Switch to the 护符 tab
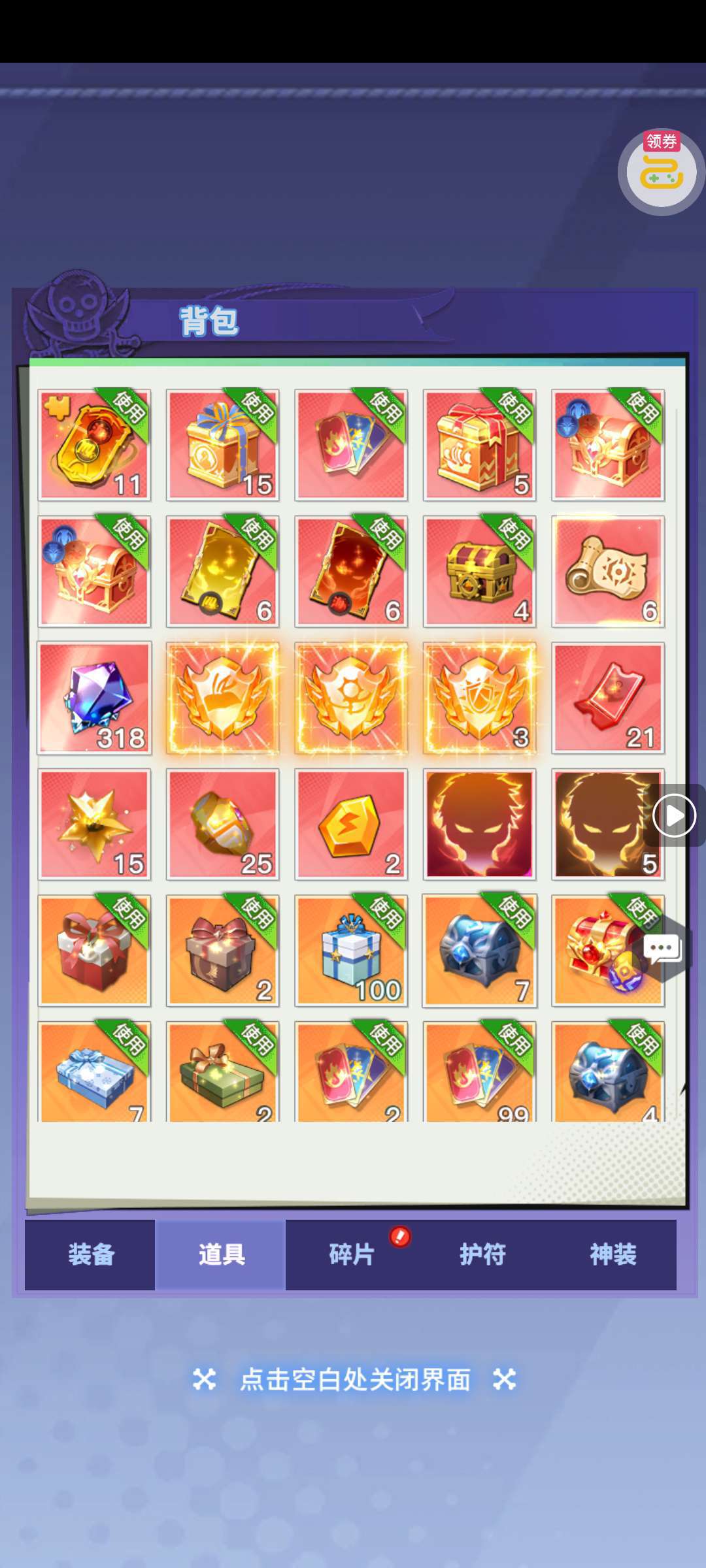 (x=482, y=1254)
